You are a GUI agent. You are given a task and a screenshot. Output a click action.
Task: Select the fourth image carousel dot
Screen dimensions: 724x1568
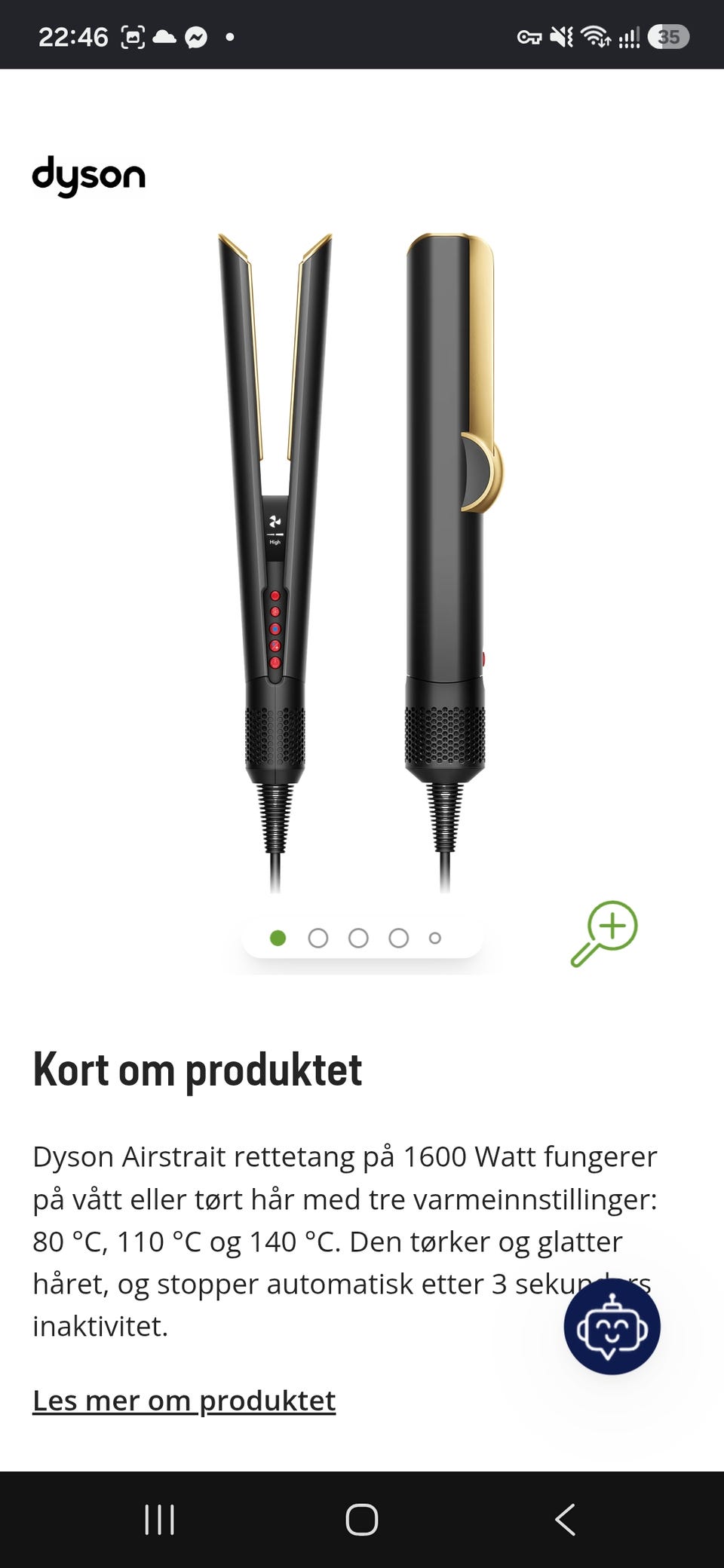(399, 938)
